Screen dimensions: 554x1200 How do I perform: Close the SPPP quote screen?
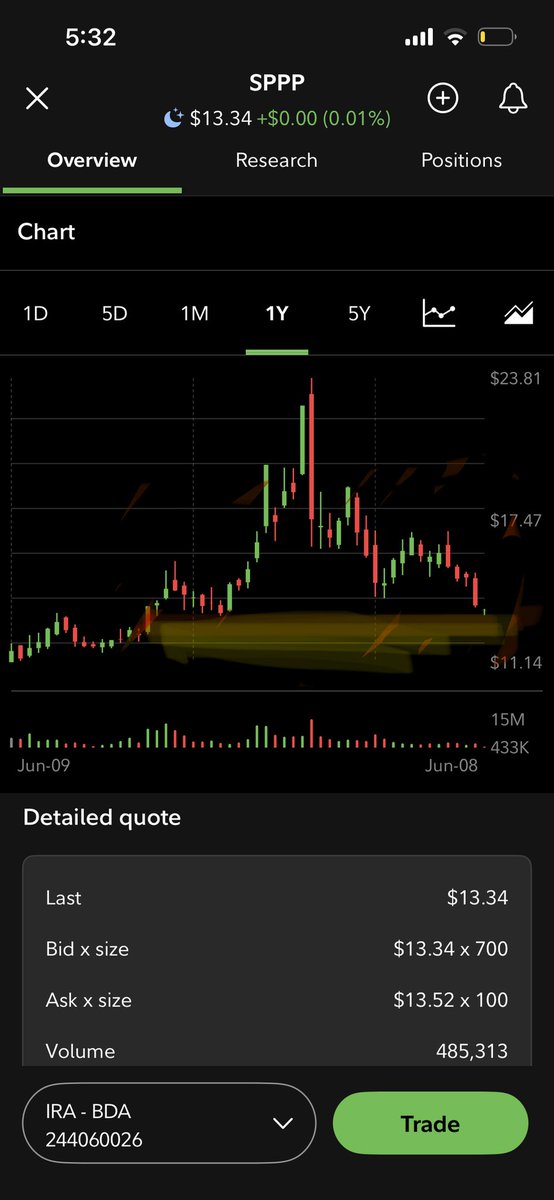37,98
